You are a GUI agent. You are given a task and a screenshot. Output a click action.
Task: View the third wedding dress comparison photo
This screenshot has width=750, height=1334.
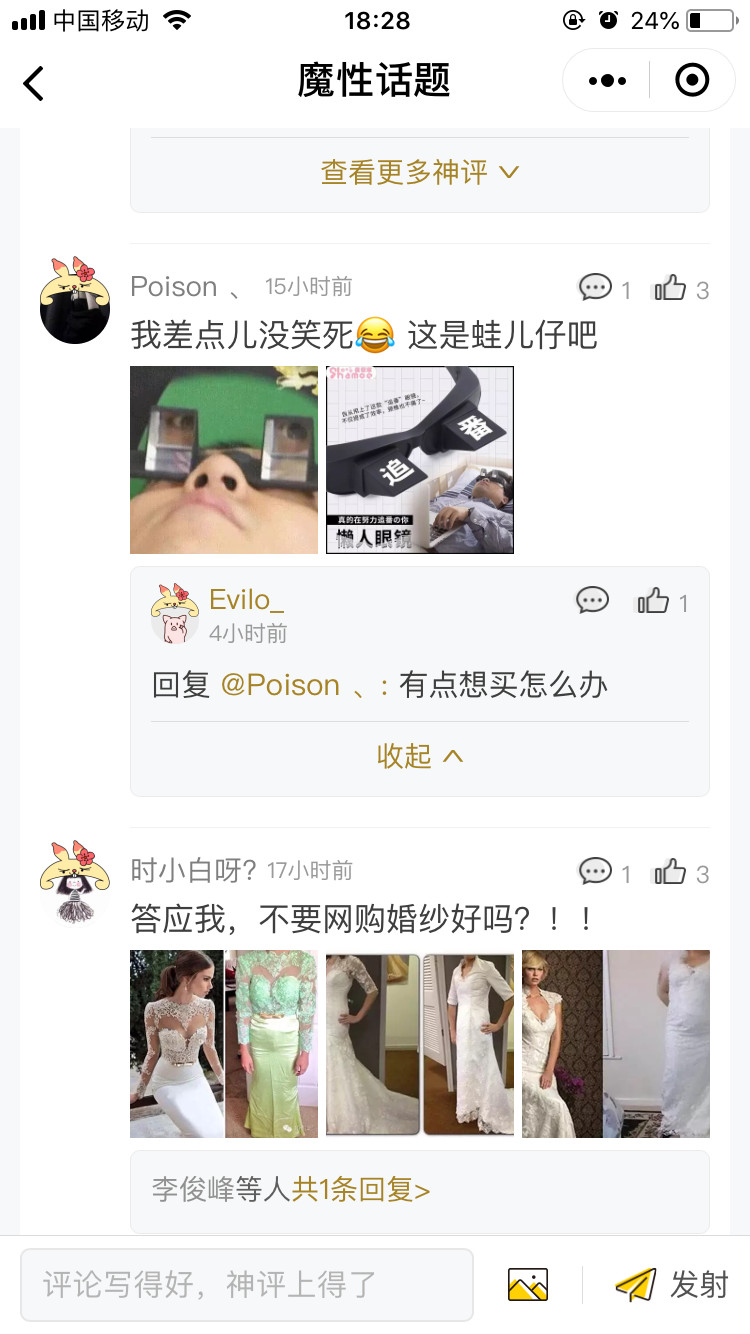click(x=616, y=1044)
